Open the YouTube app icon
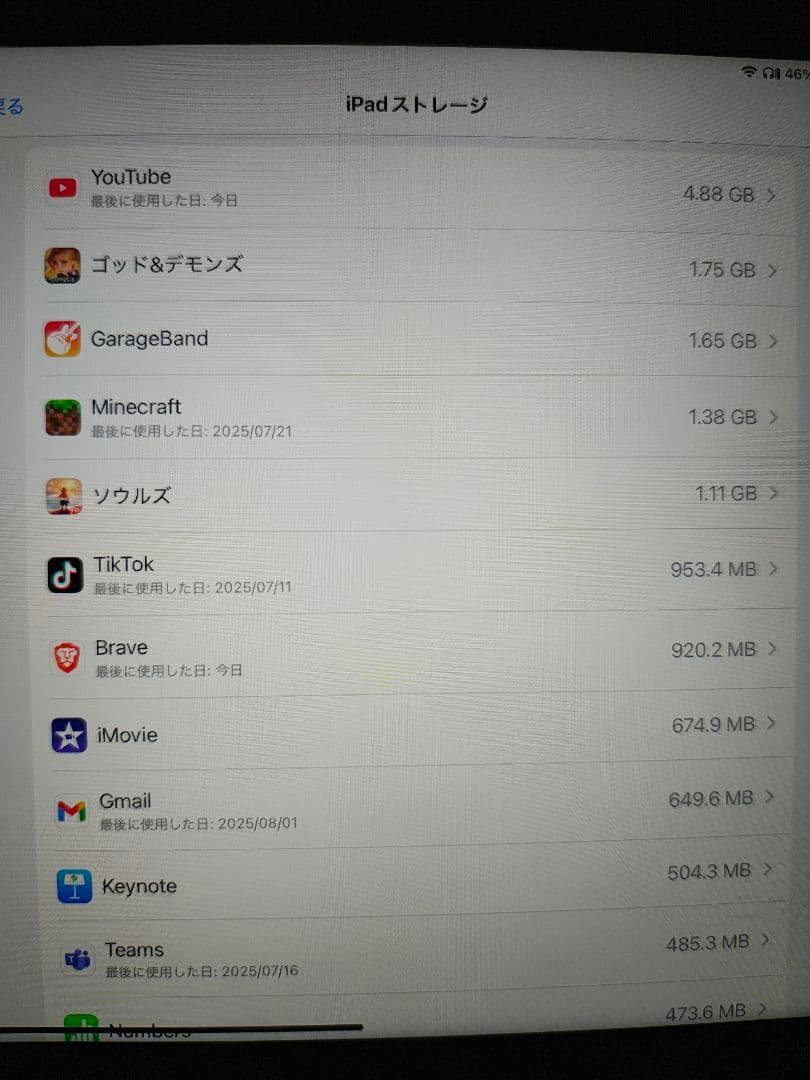This screenshot has width=810, height=1080. tap(64, 186)
